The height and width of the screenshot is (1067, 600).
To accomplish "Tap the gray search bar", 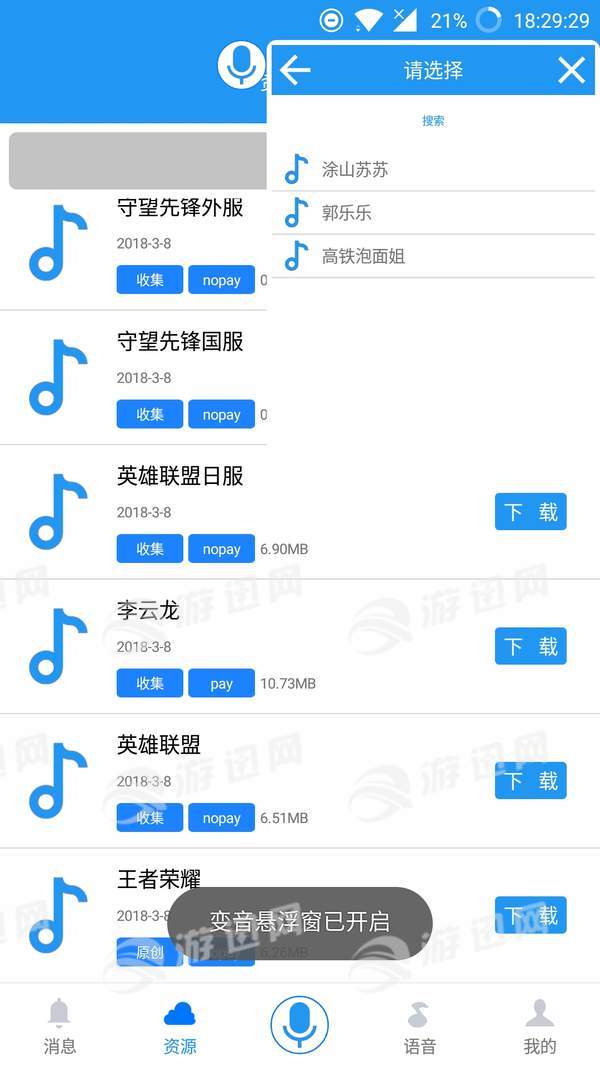I will coord(137,160).
